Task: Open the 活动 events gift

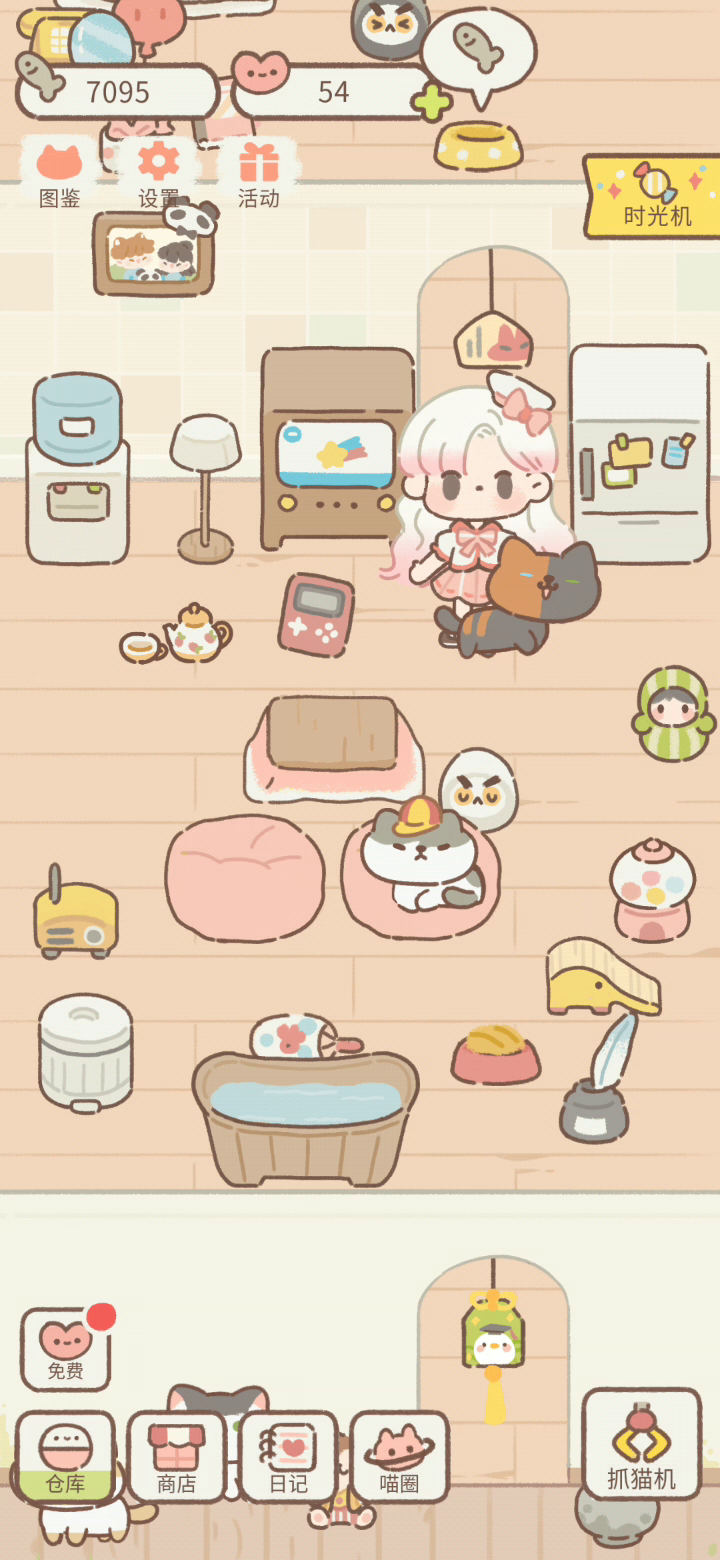Action: coord(258,174)
